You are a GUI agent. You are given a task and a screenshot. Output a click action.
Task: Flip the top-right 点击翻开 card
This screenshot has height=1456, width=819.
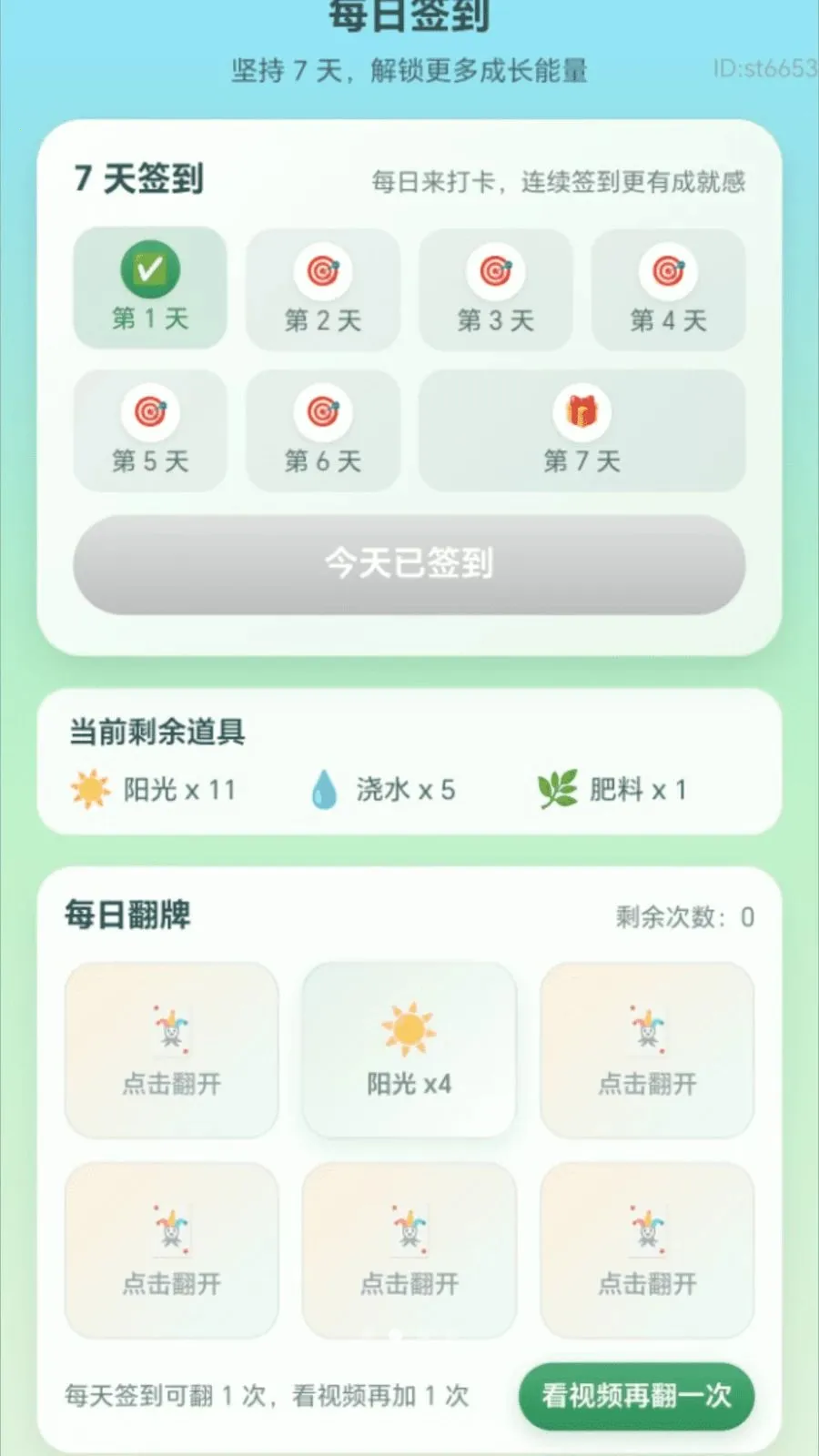[647, 1050]
